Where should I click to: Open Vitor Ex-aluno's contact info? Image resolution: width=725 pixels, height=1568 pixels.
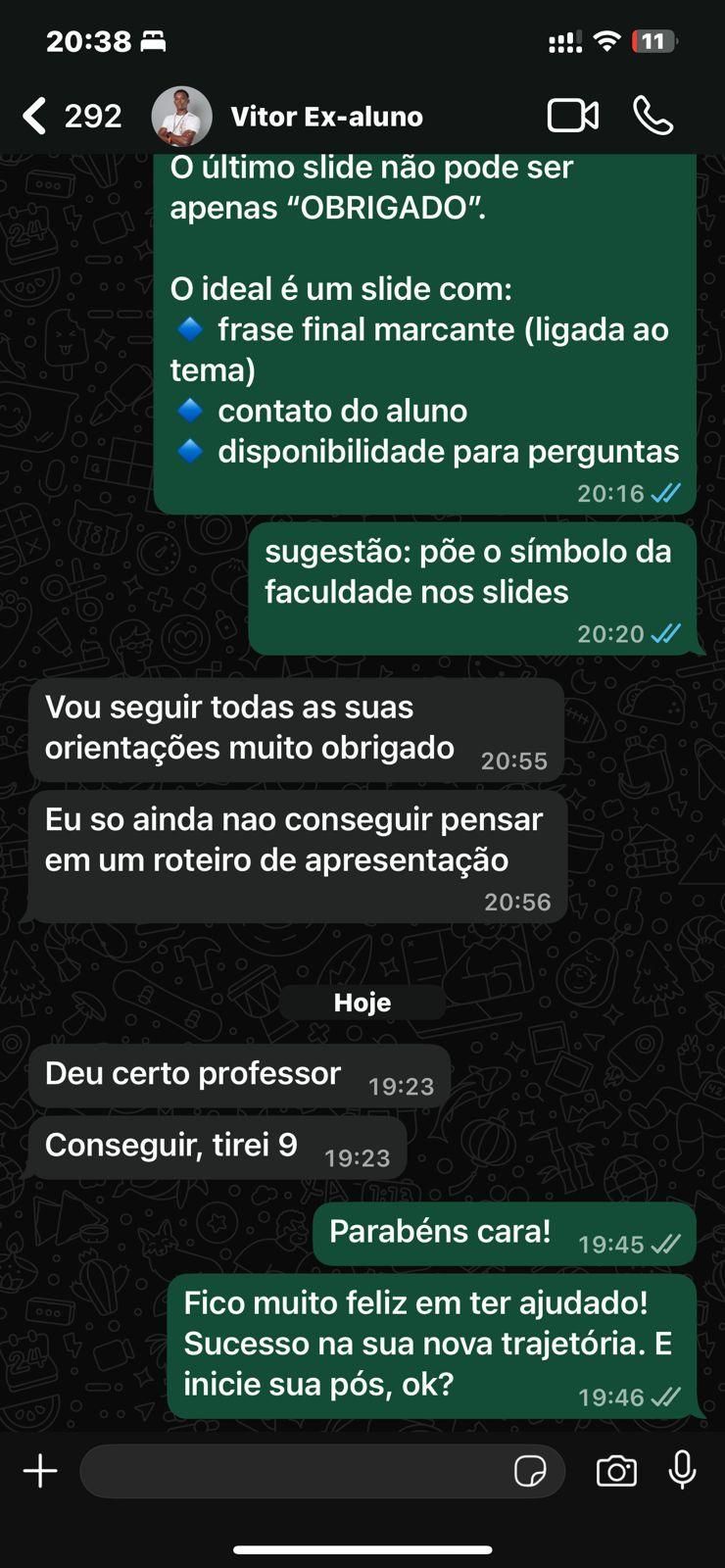(325, 117)
